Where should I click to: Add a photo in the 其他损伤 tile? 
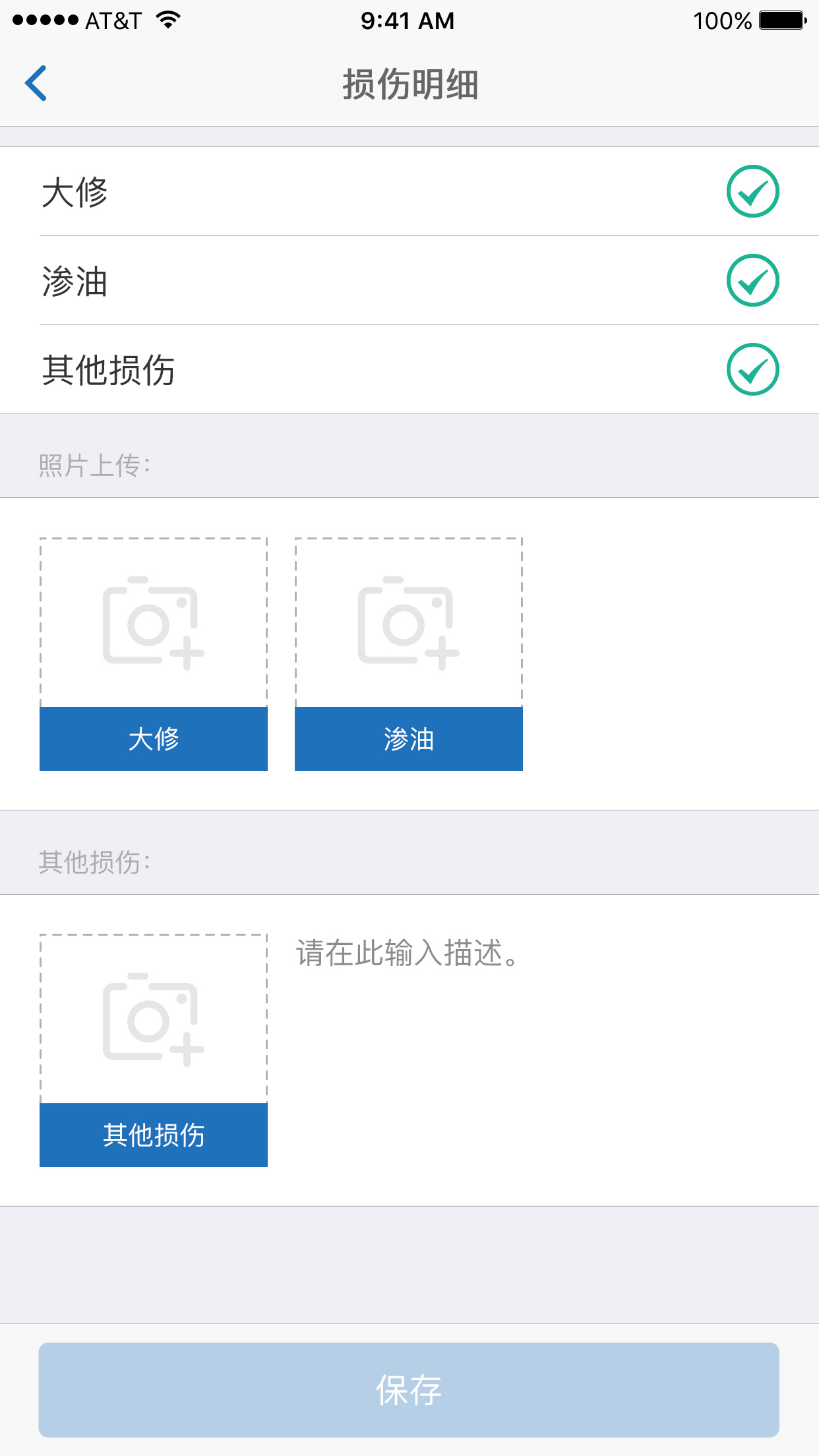click(x=154, y=1050)
